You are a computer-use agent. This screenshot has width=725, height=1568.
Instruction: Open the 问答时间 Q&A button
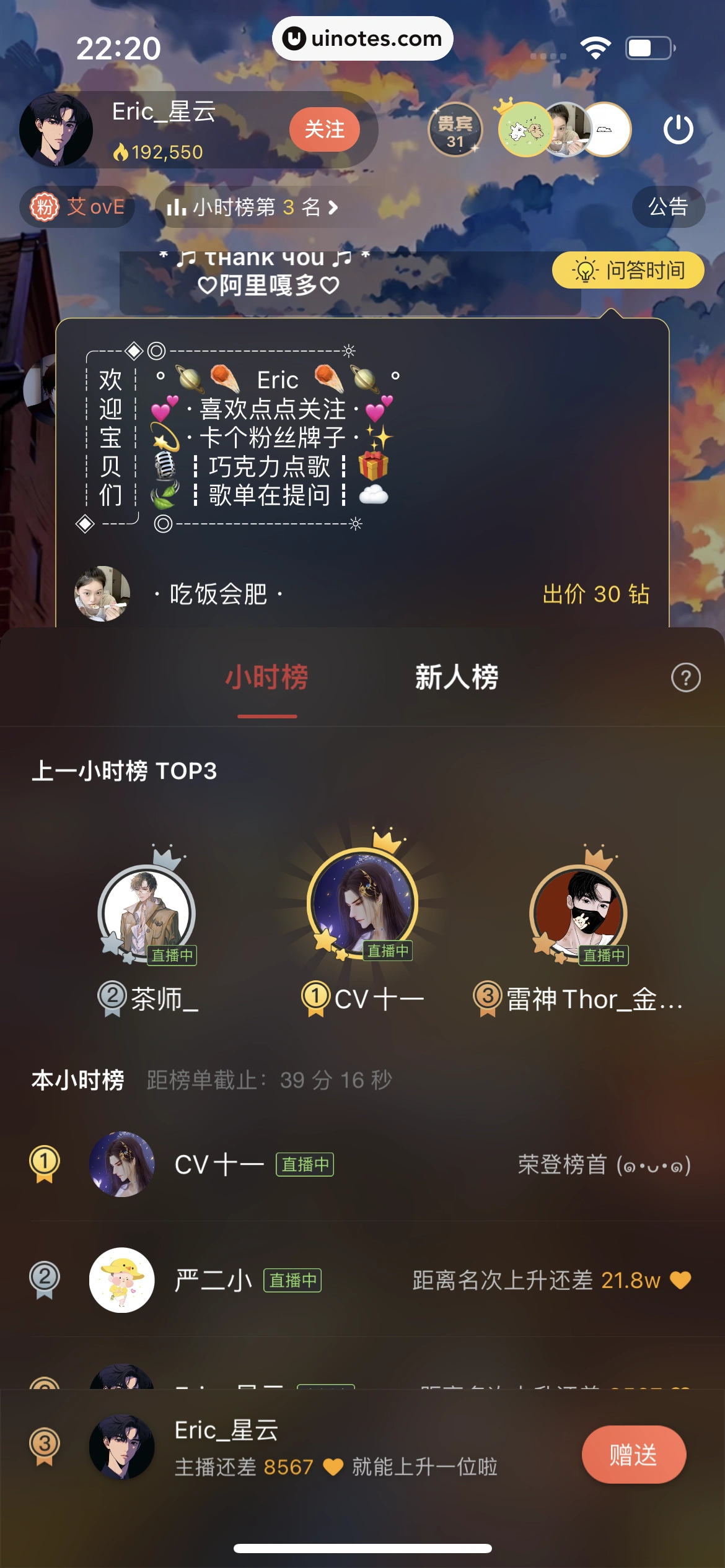click(628, 270)
